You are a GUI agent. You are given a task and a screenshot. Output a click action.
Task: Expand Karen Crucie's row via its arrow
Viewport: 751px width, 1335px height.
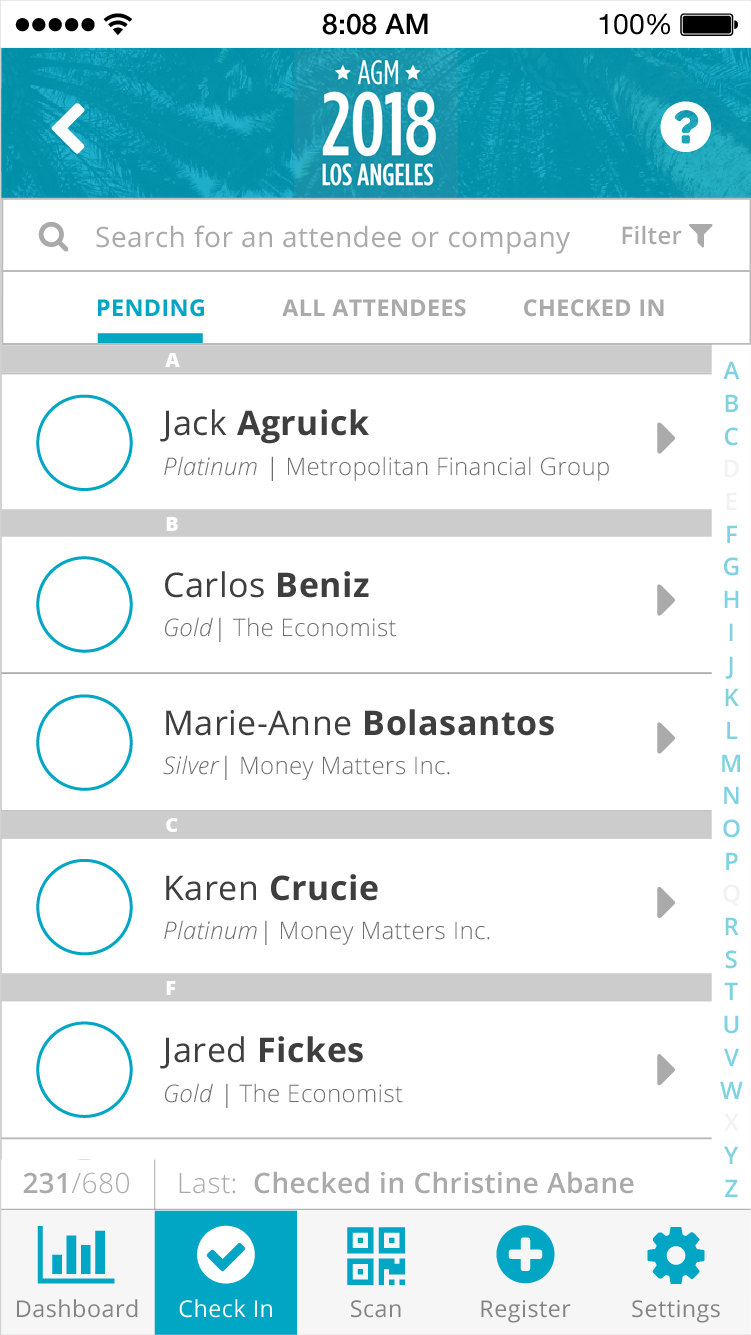[x=666, y=902]
